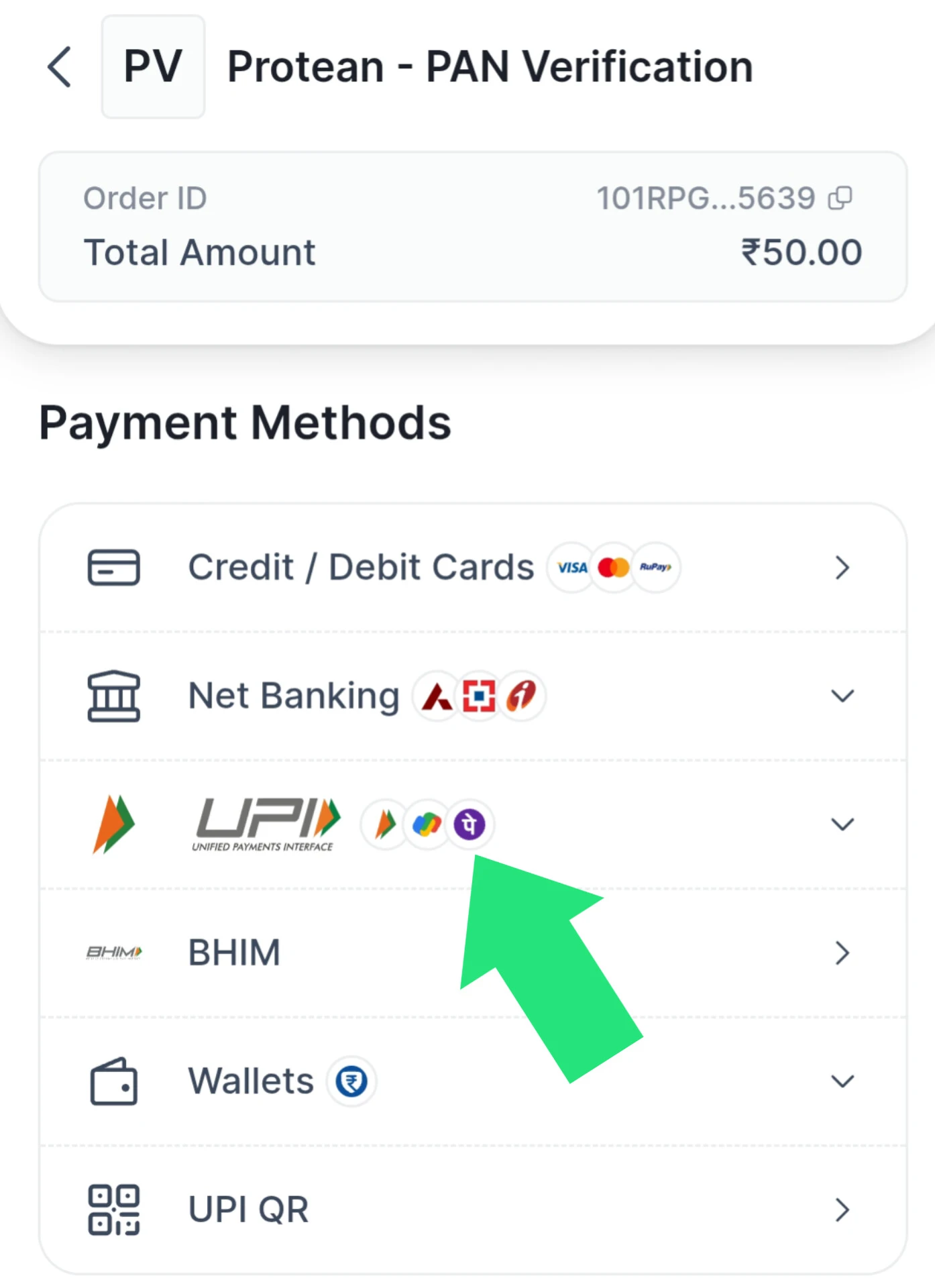The image size is (935, 1288).
Task: Click the ICICI Bank icon in Net Banking
Action: click(x=523, y=696)
